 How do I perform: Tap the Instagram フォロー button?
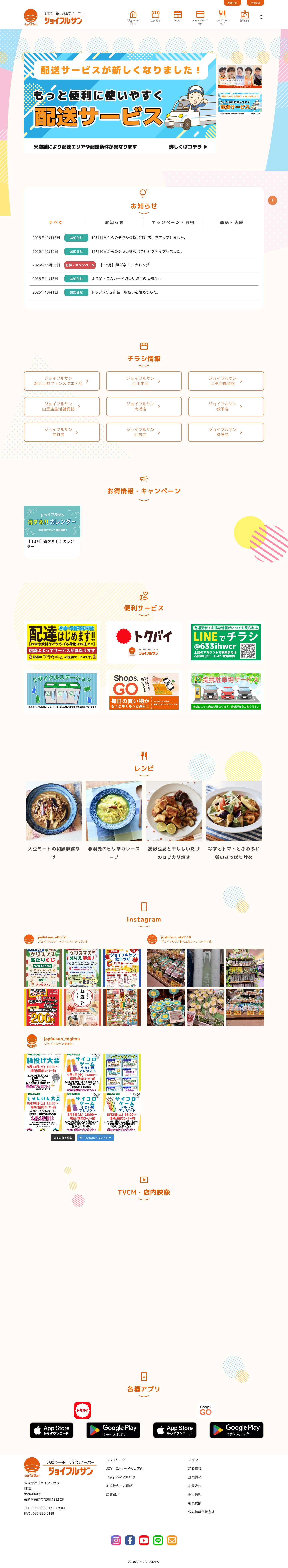96,1137
